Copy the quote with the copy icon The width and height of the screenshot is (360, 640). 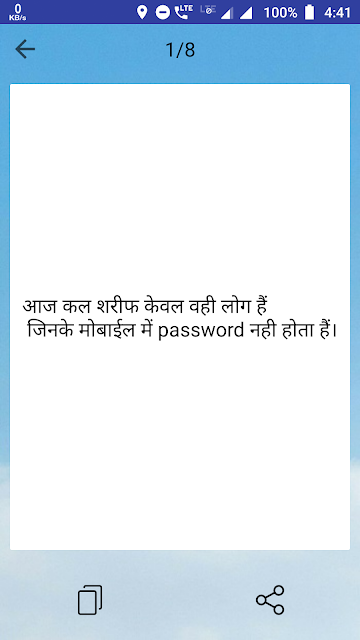[x=90, y=600]
